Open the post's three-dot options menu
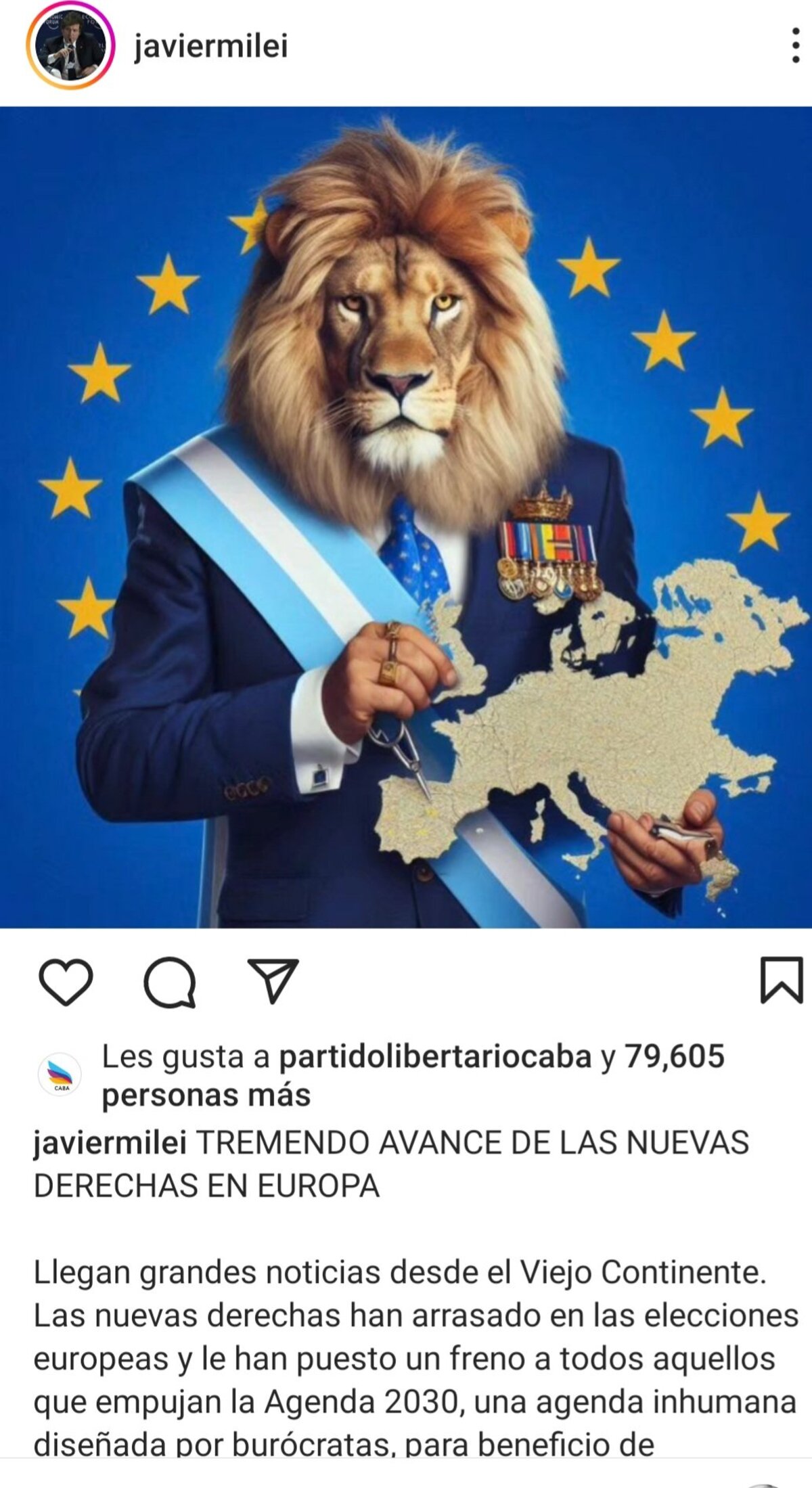Image resolution: width=812 pixels, height=1488 pixels. coord(795,46)
